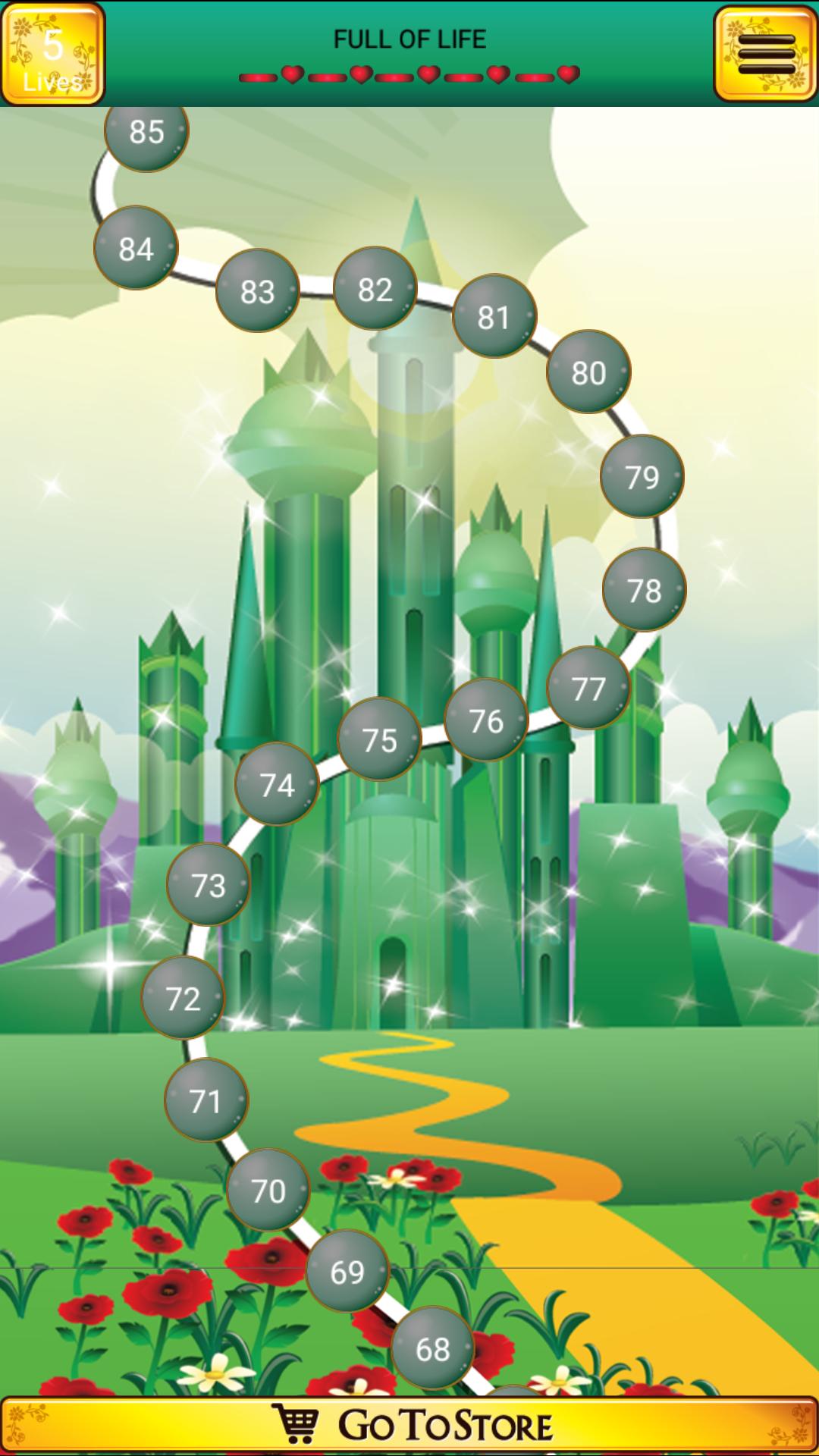
Task: Choose level 73
Action: pyautogui.click(x=209, y=884)
